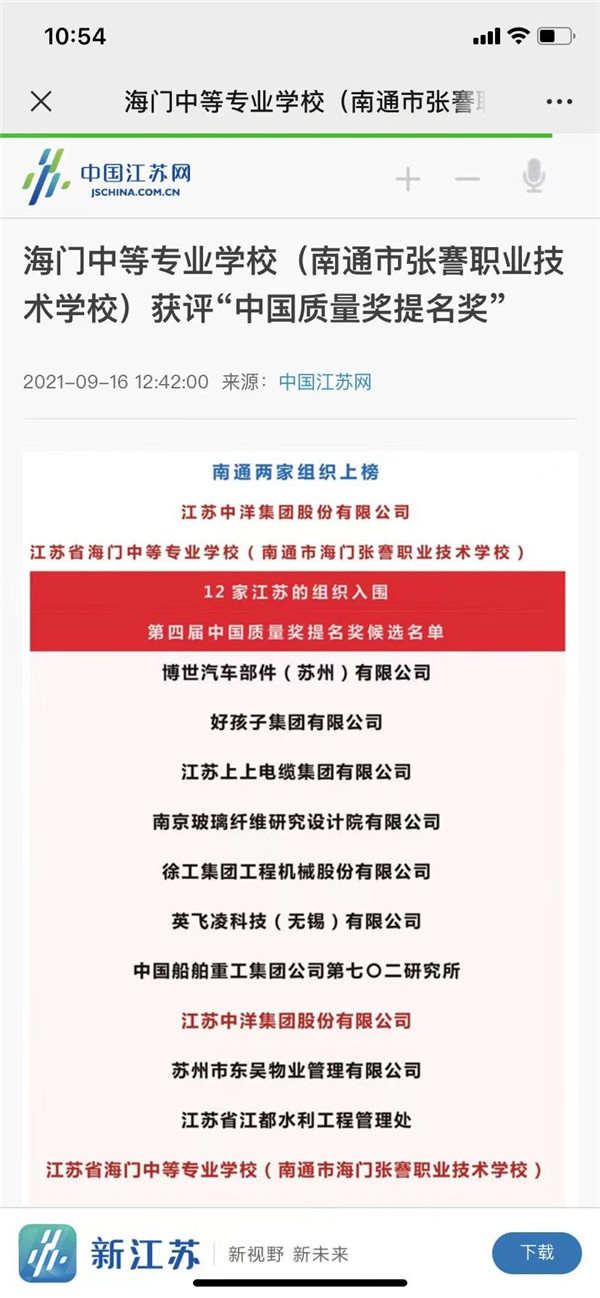Close the in-app browser page
This screenshot has width=600, height=1298.
coord(41,101)
